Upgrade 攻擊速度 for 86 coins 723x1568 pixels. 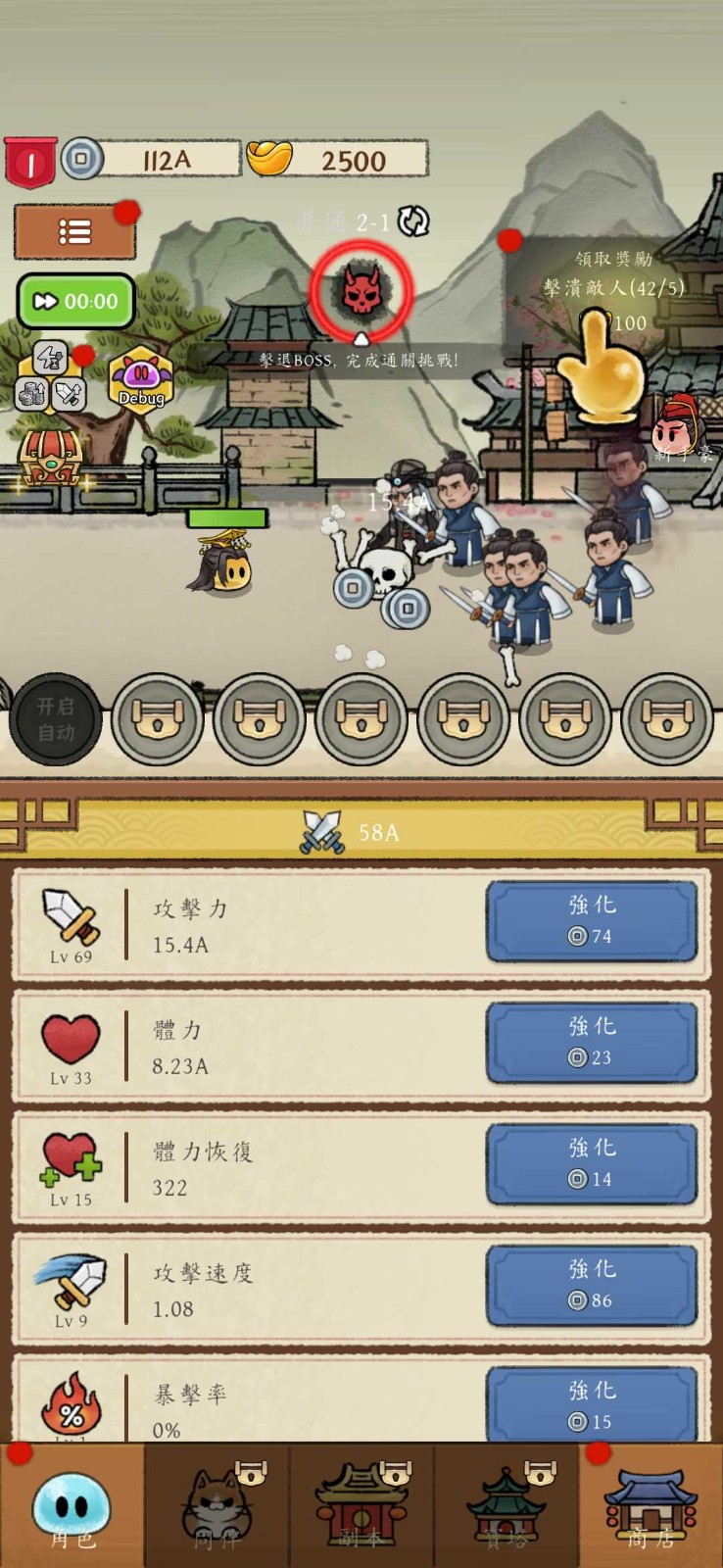(x=591, y=1285)
